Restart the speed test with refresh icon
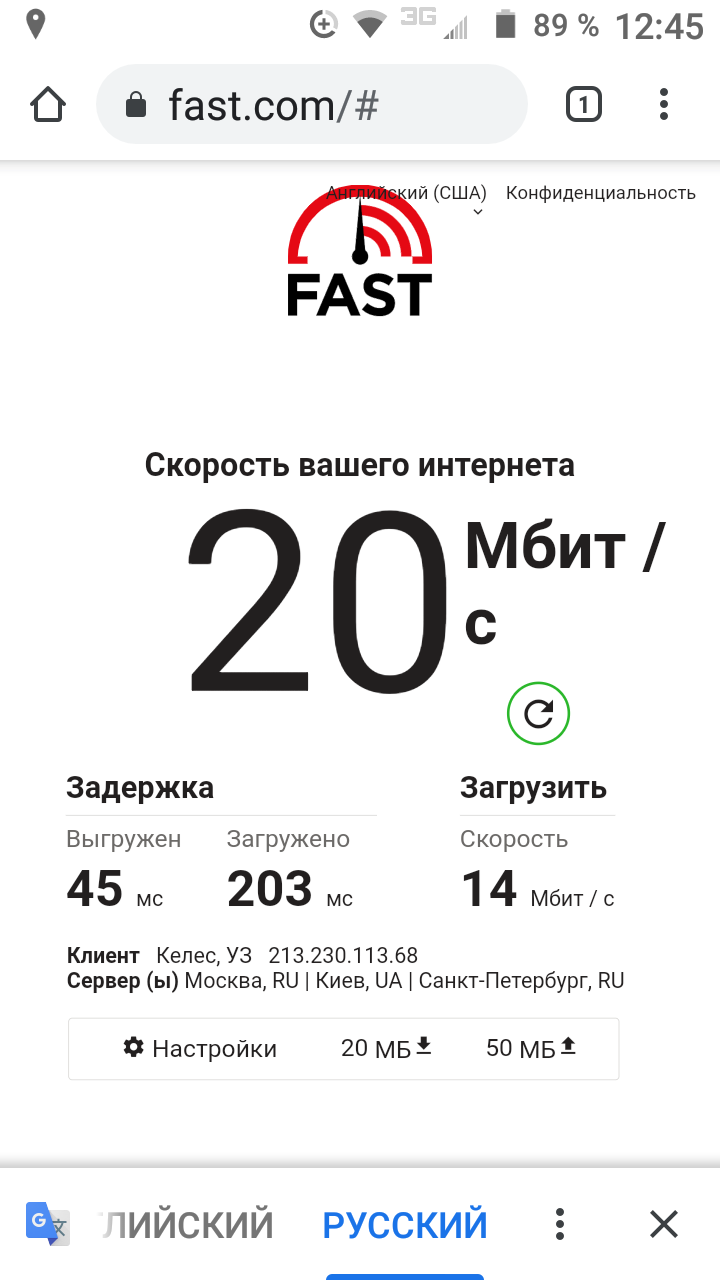The image size is (720, 1280). pyautogui.click(x=538, y=713)
